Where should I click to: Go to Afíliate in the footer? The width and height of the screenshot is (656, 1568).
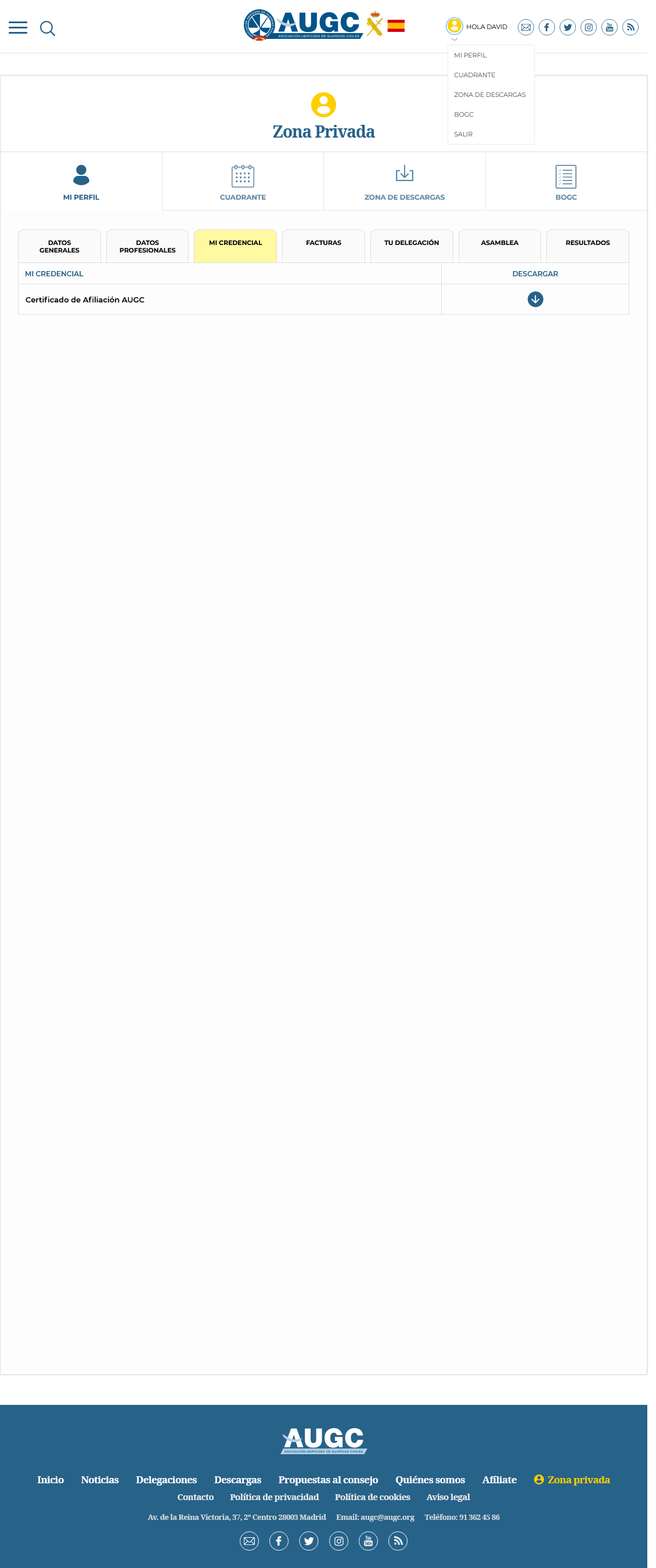[499, 1479]
